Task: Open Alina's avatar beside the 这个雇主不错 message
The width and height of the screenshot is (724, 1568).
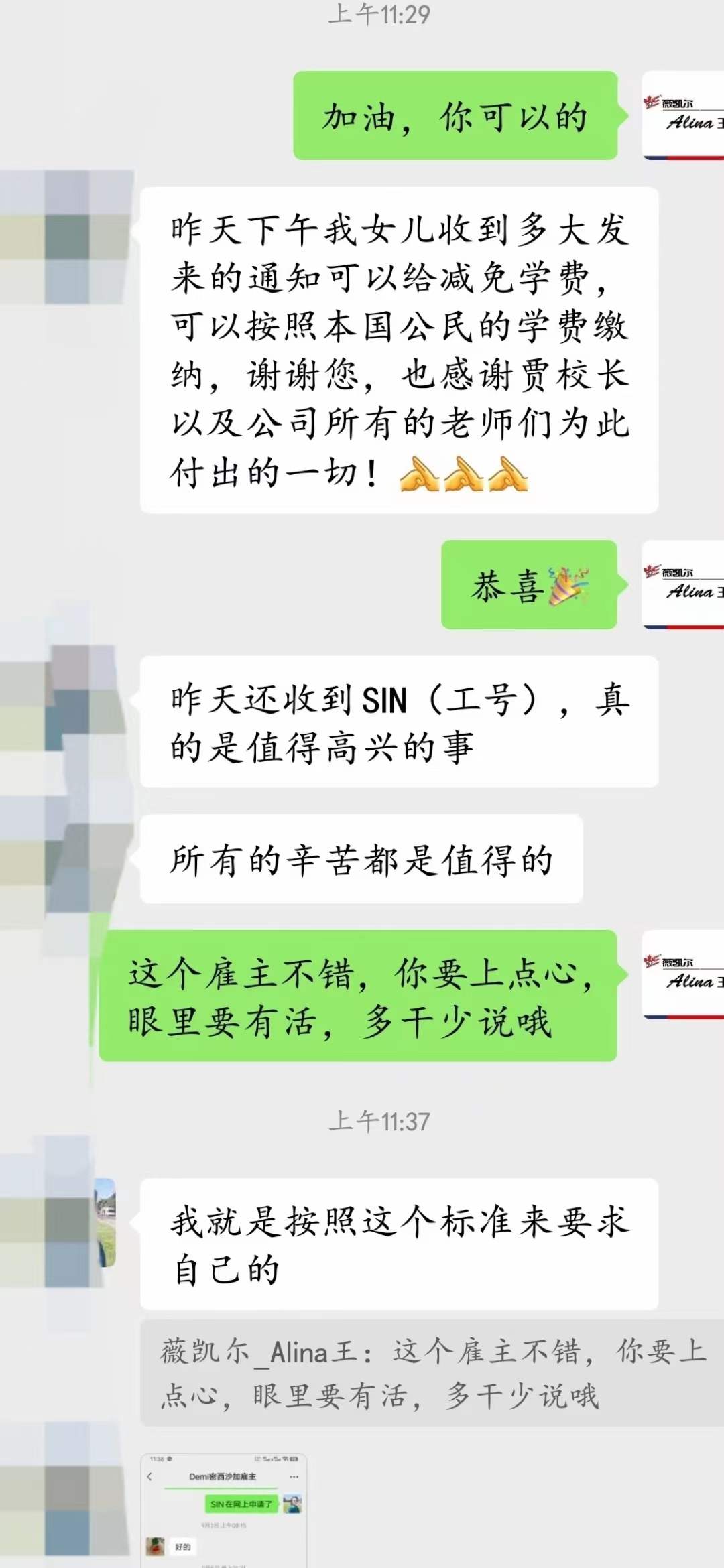Action: click(682, 974)
